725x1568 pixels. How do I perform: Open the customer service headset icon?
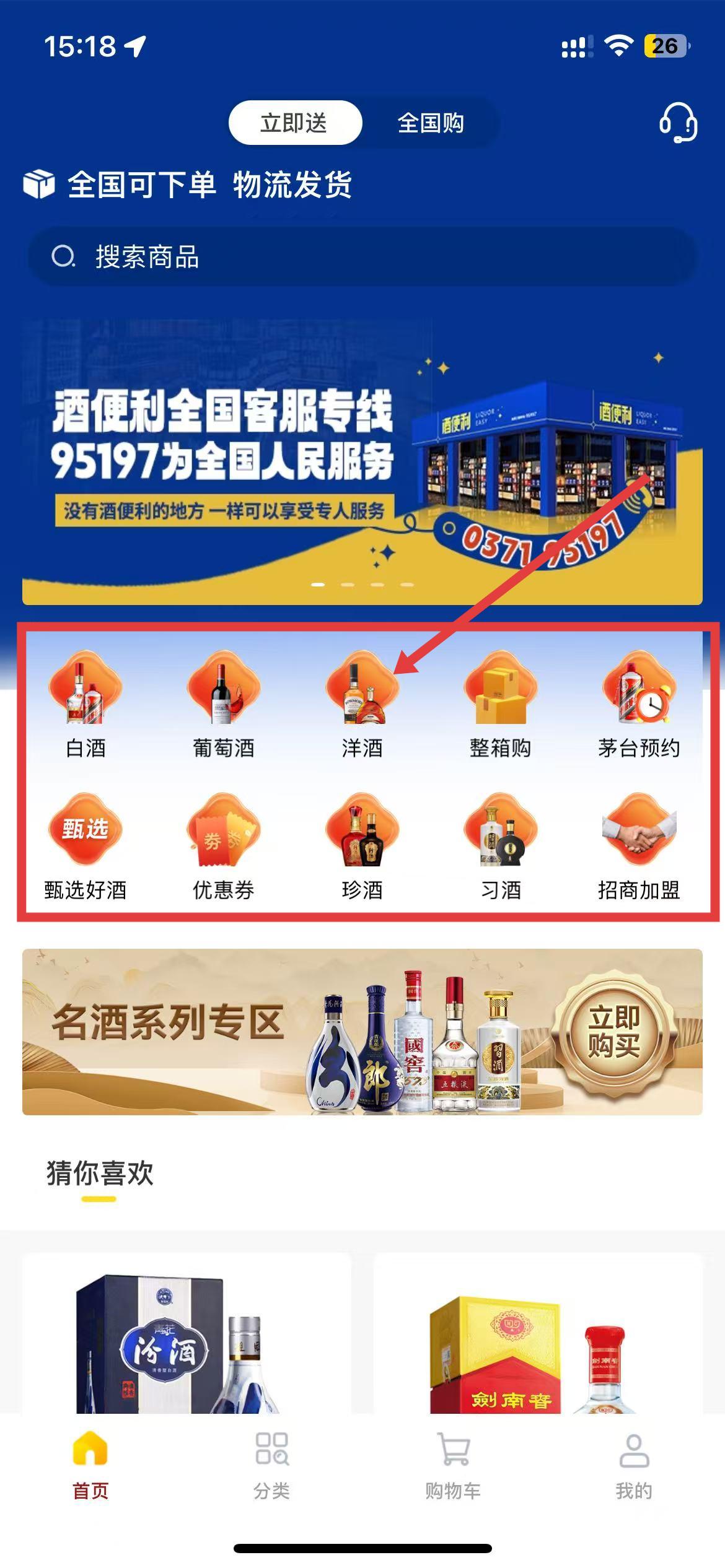click(678, 123)
